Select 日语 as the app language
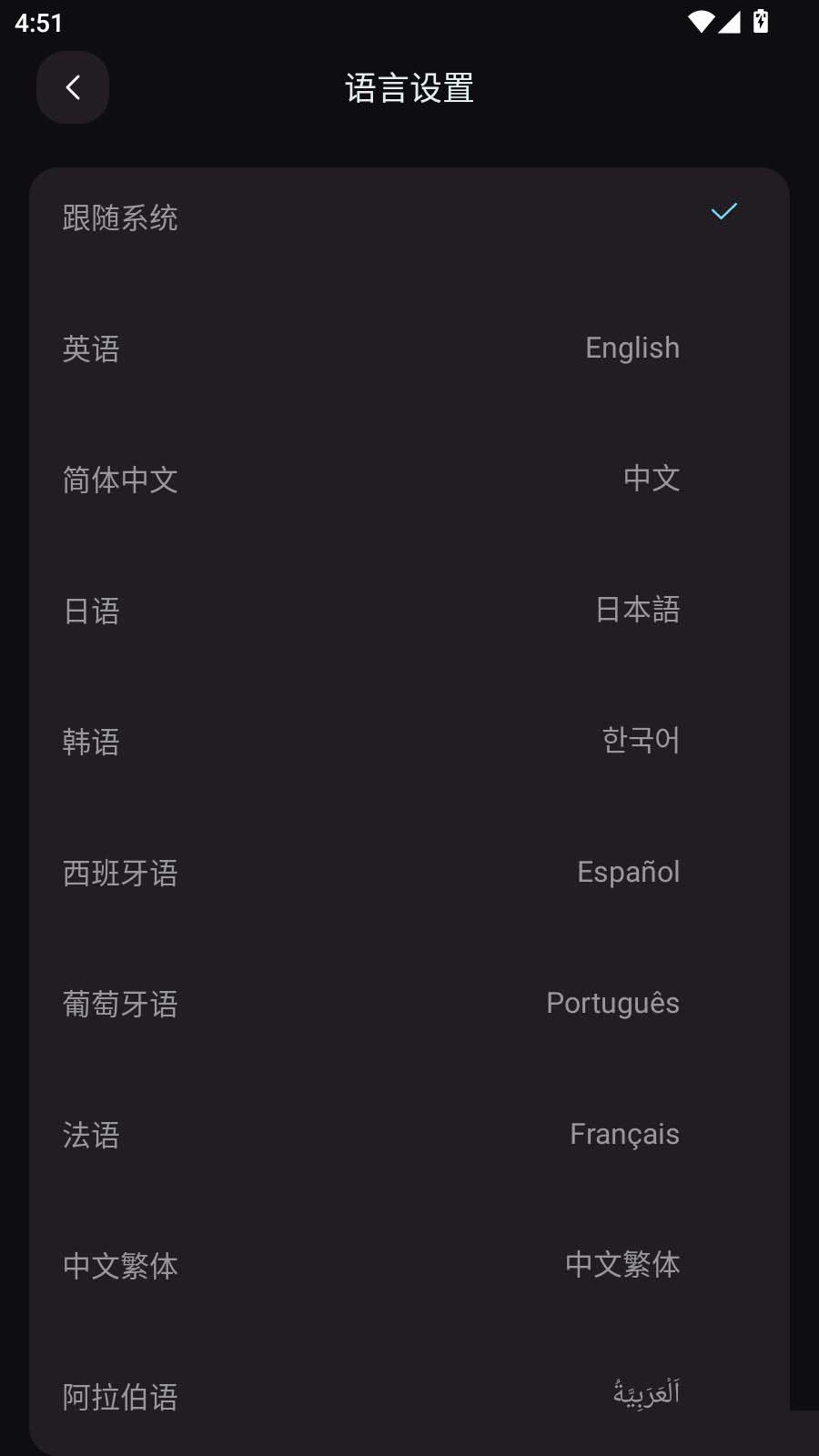This screenshot has height=1456, width=819. pos(91,611)
